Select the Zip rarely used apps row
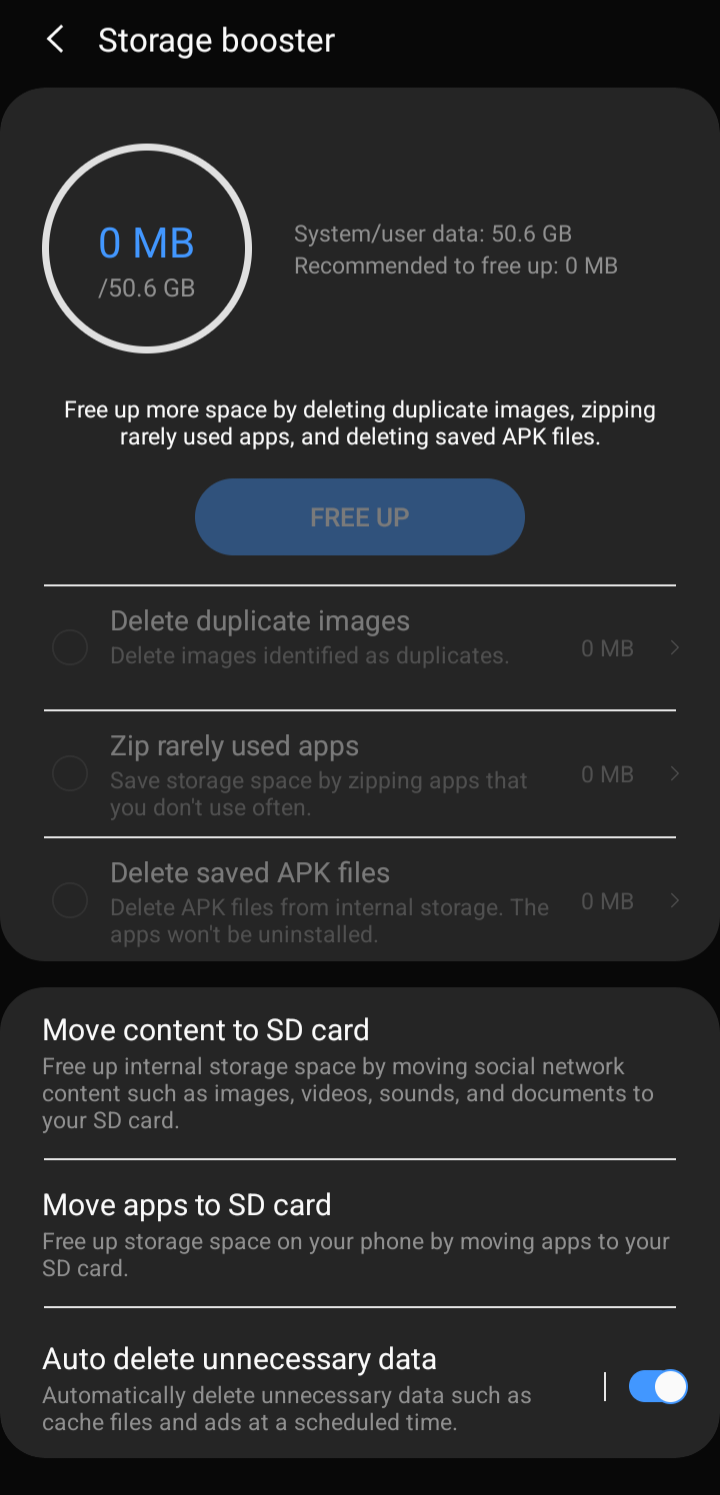 pos(300,774)
